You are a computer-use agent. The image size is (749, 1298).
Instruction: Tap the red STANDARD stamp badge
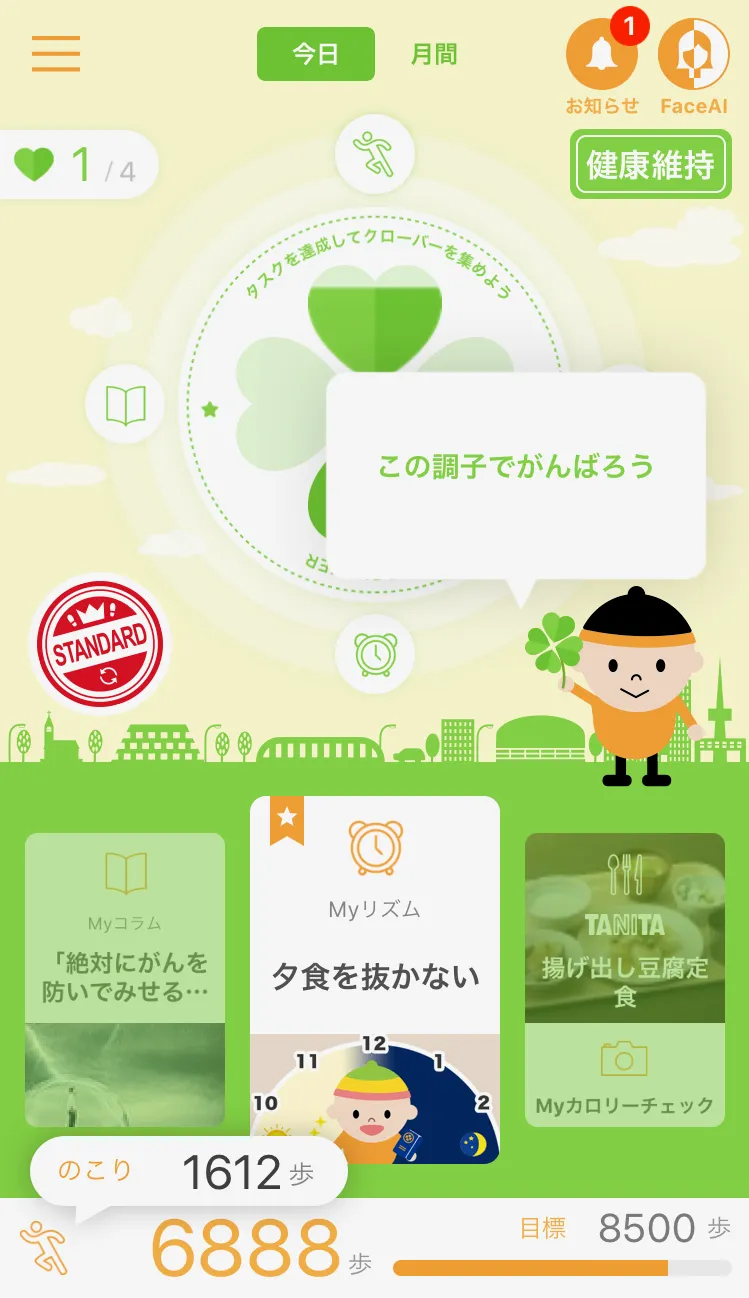100,644
